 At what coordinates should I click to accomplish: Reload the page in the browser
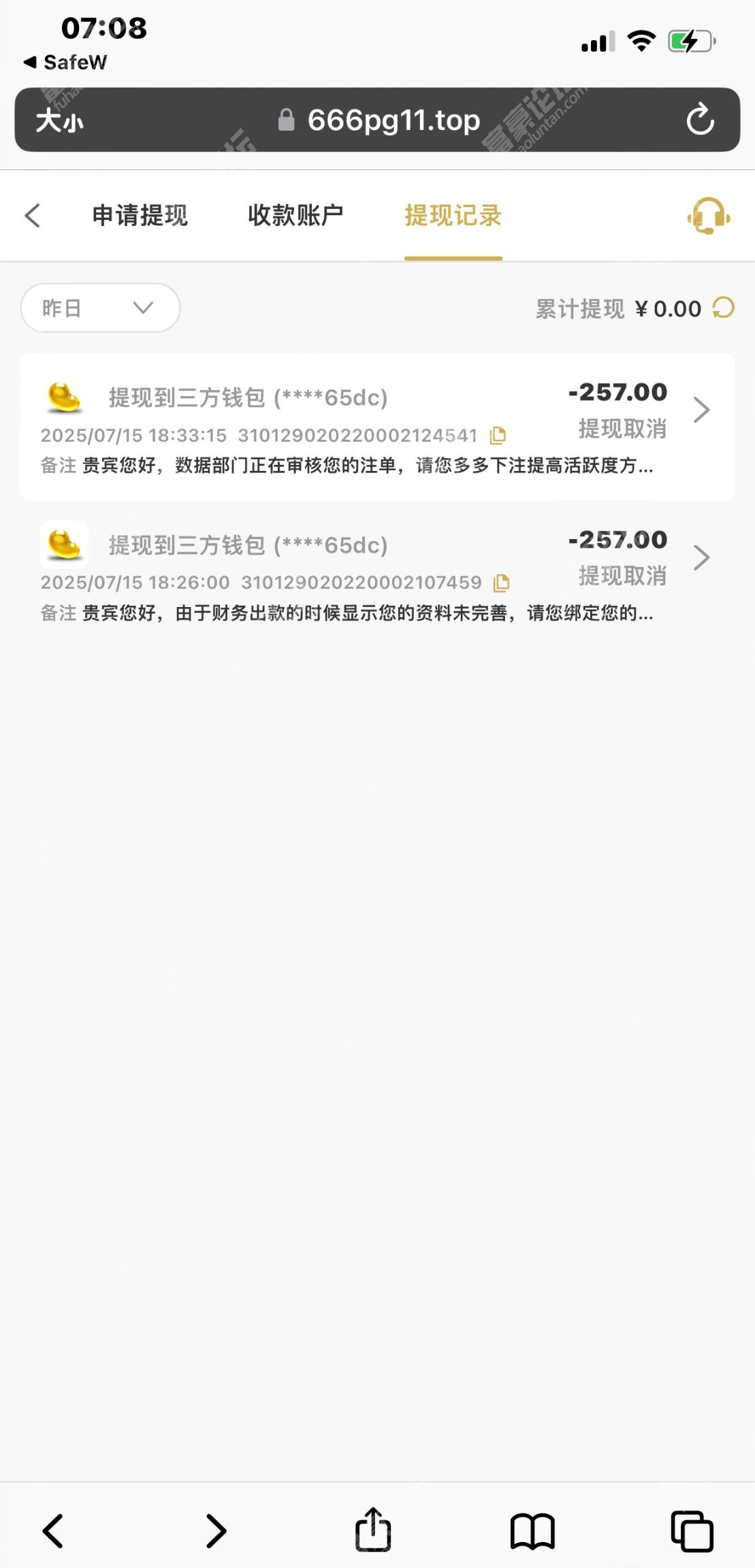(x=700, y=120)
